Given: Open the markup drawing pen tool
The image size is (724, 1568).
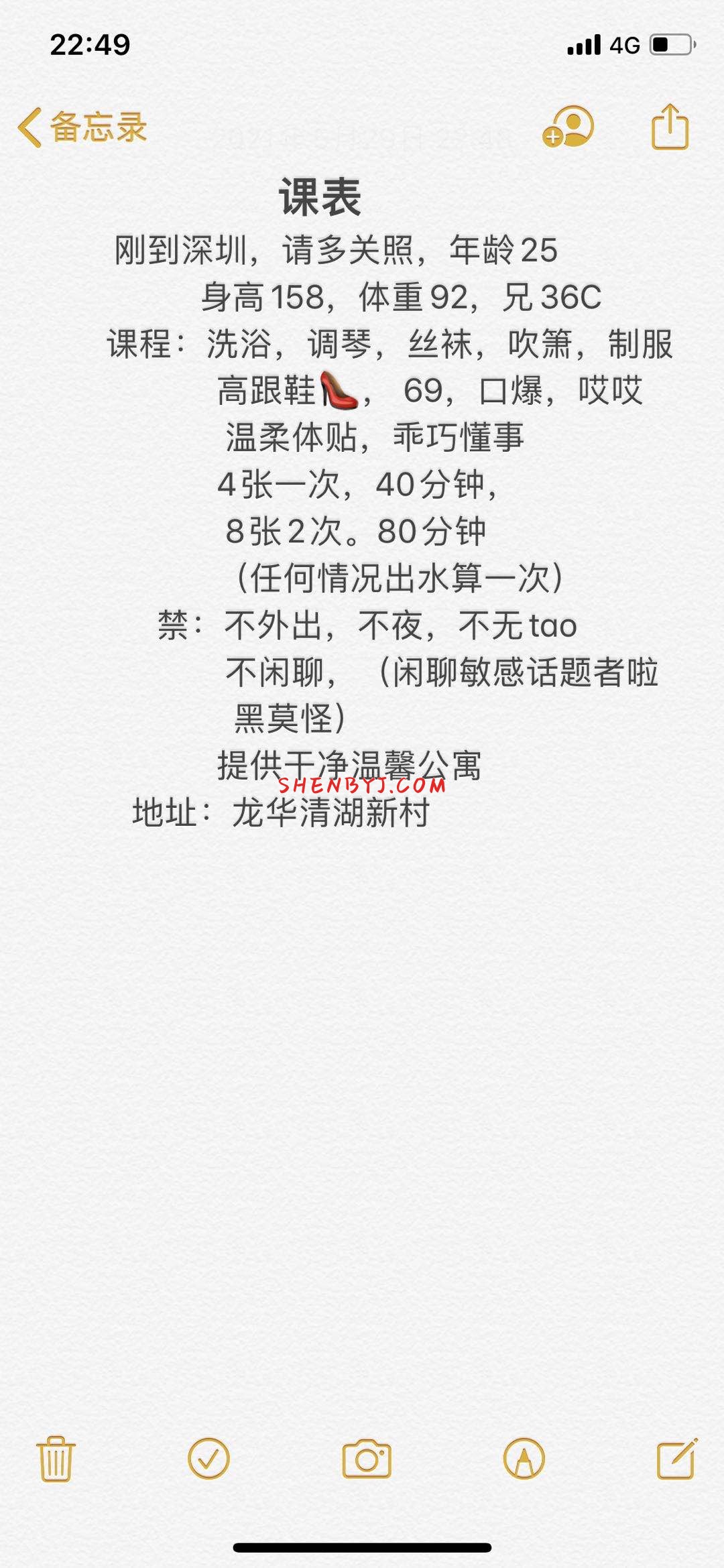Looking at the screenshot, I should pyautogui.click(x=524, y=1458).
